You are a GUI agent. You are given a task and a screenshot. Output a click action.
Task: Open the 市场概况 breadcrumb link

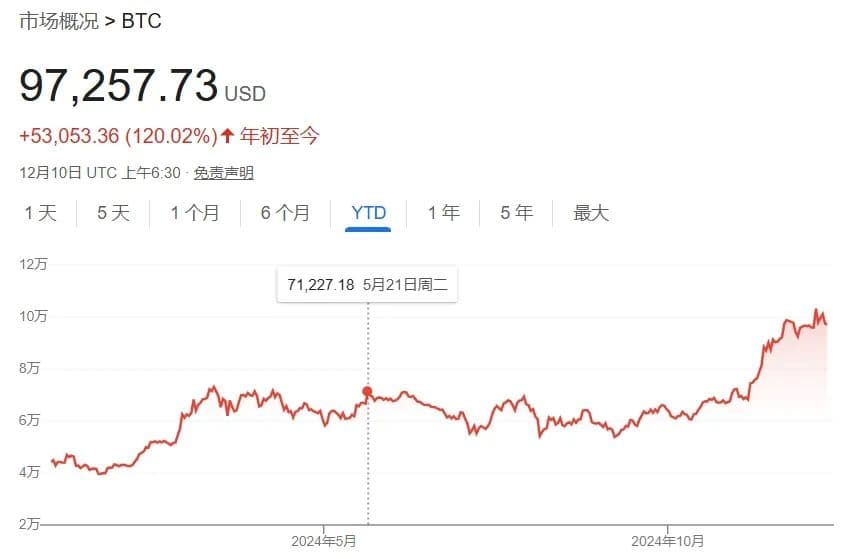pos(59,21)
